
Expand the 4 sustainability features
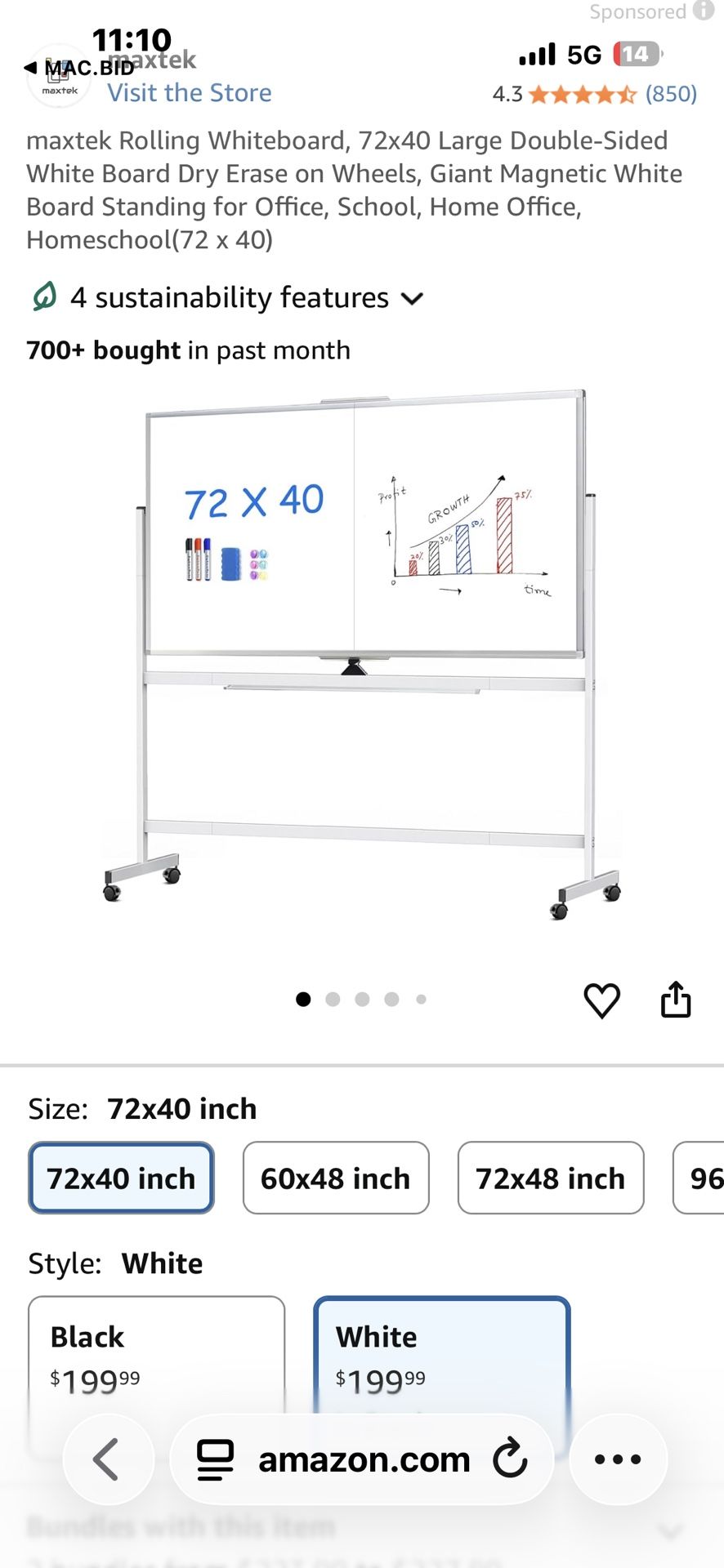(x=227, y=298)
